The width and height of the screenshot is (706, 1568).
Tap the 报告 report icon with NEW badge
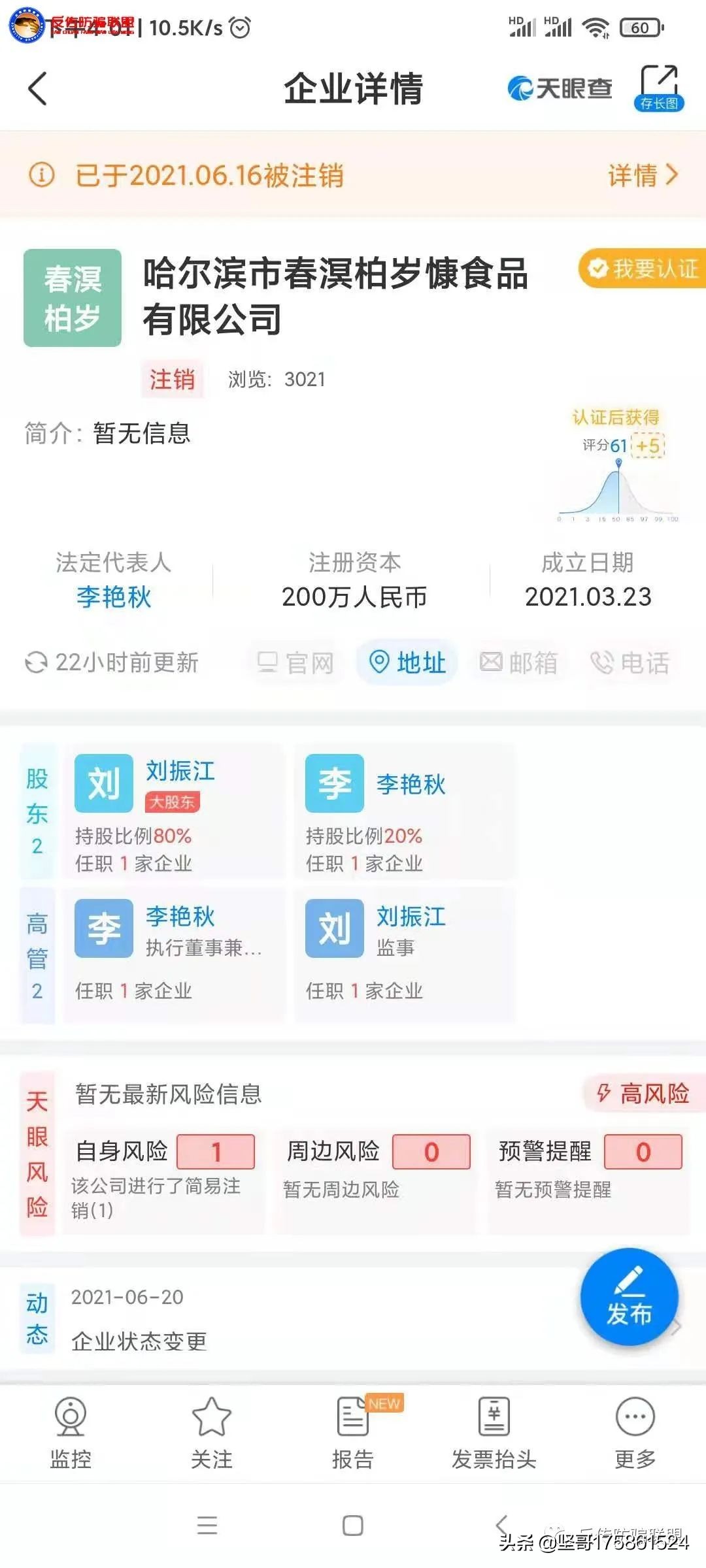click(353, 1437)
